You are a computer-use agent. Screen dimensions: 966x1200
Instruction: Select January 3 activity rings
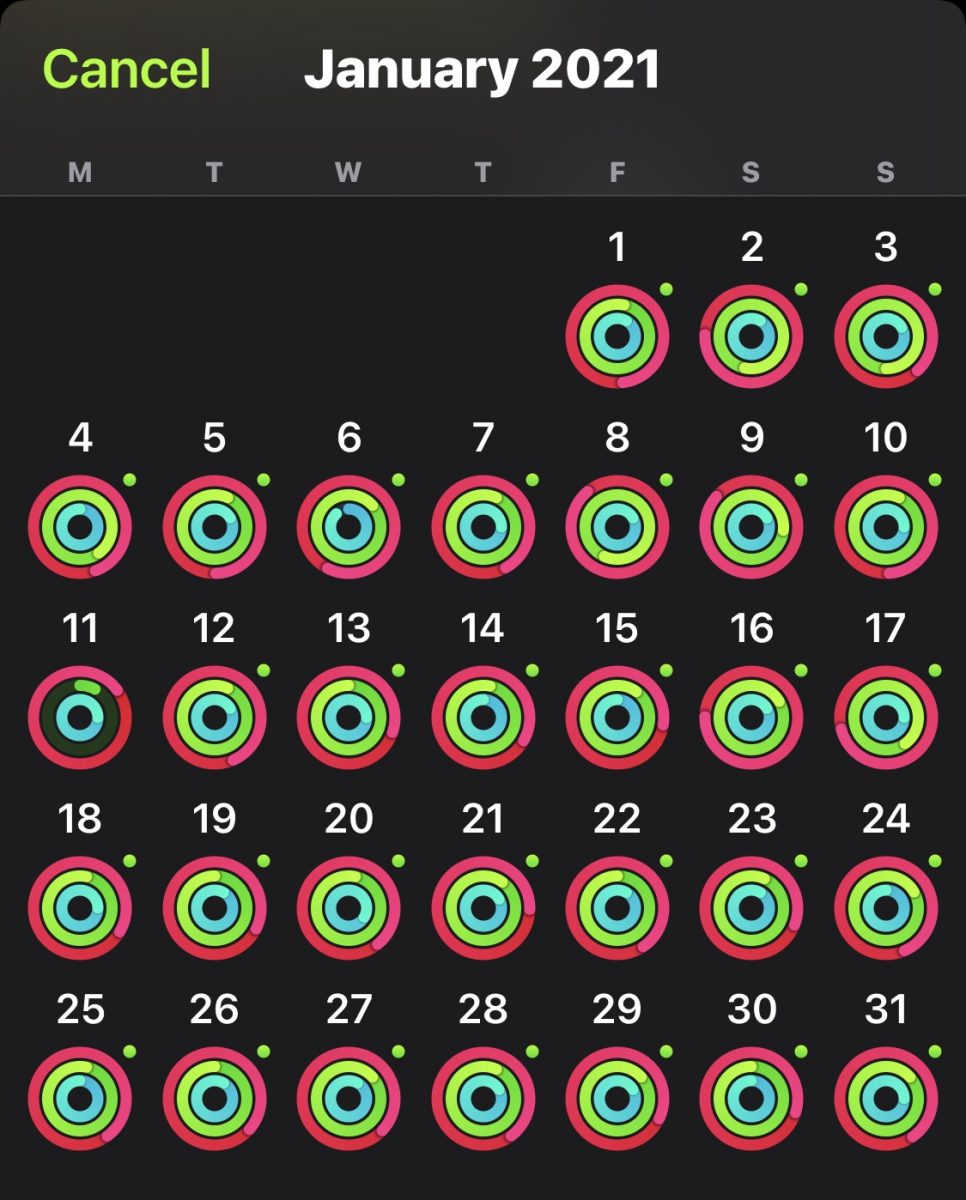[x=885, y=336]
